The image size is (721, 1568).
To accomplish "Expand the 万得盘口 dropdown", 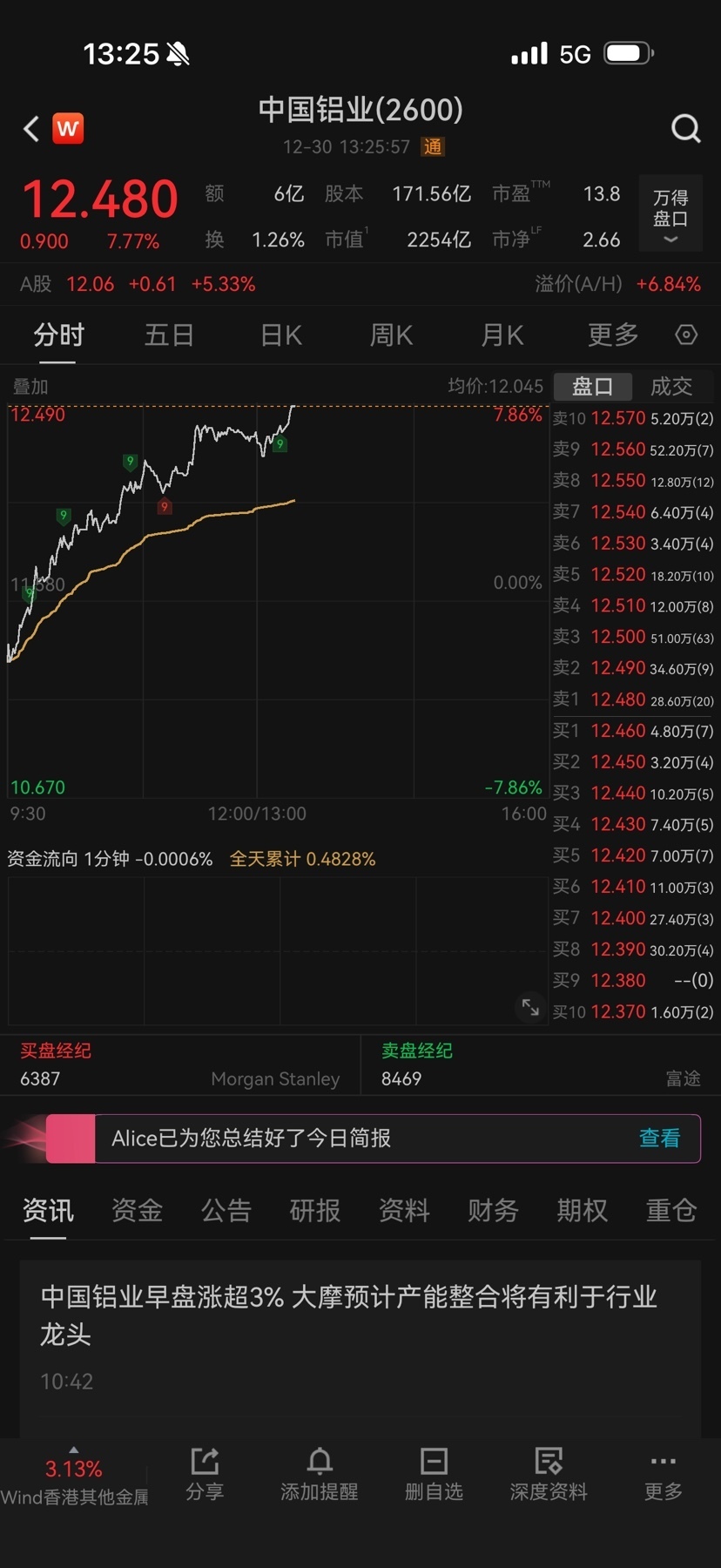I will pyautogui.click(x=670, y=215).
